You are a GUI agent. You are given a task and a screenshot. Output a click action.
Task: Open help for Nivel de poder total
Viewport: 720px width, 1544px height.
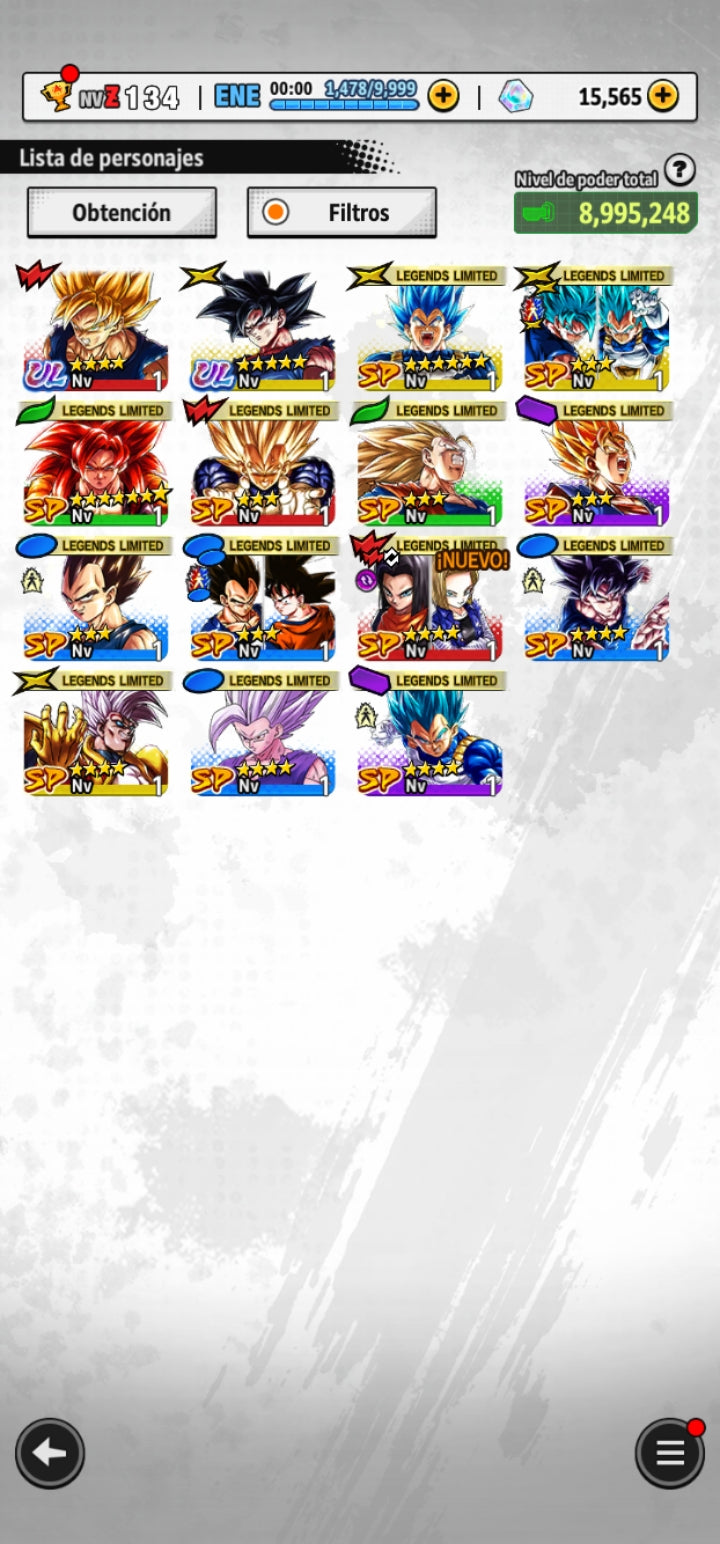click(679, 170)
